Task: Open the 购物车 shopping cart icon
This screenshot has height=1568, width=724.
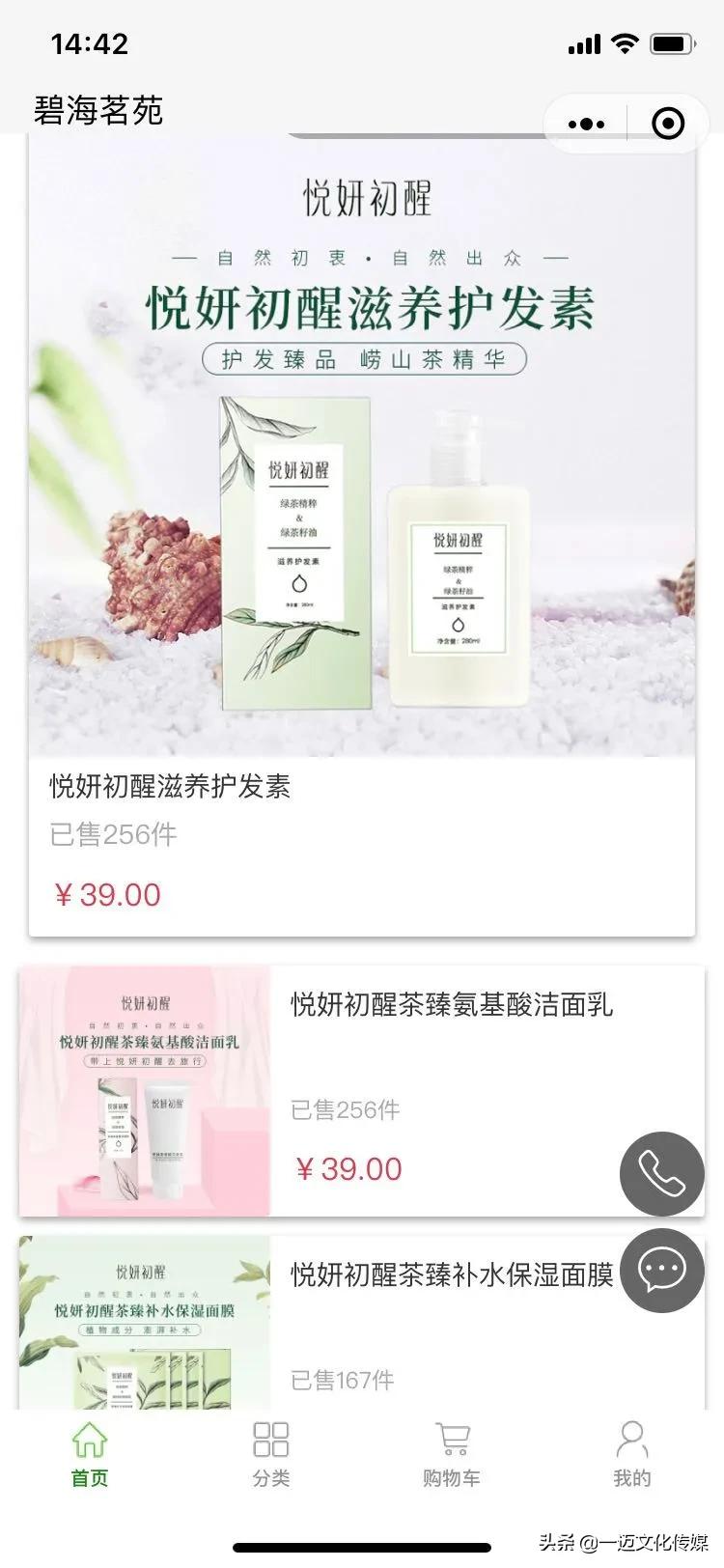Action: (452, 1438)
